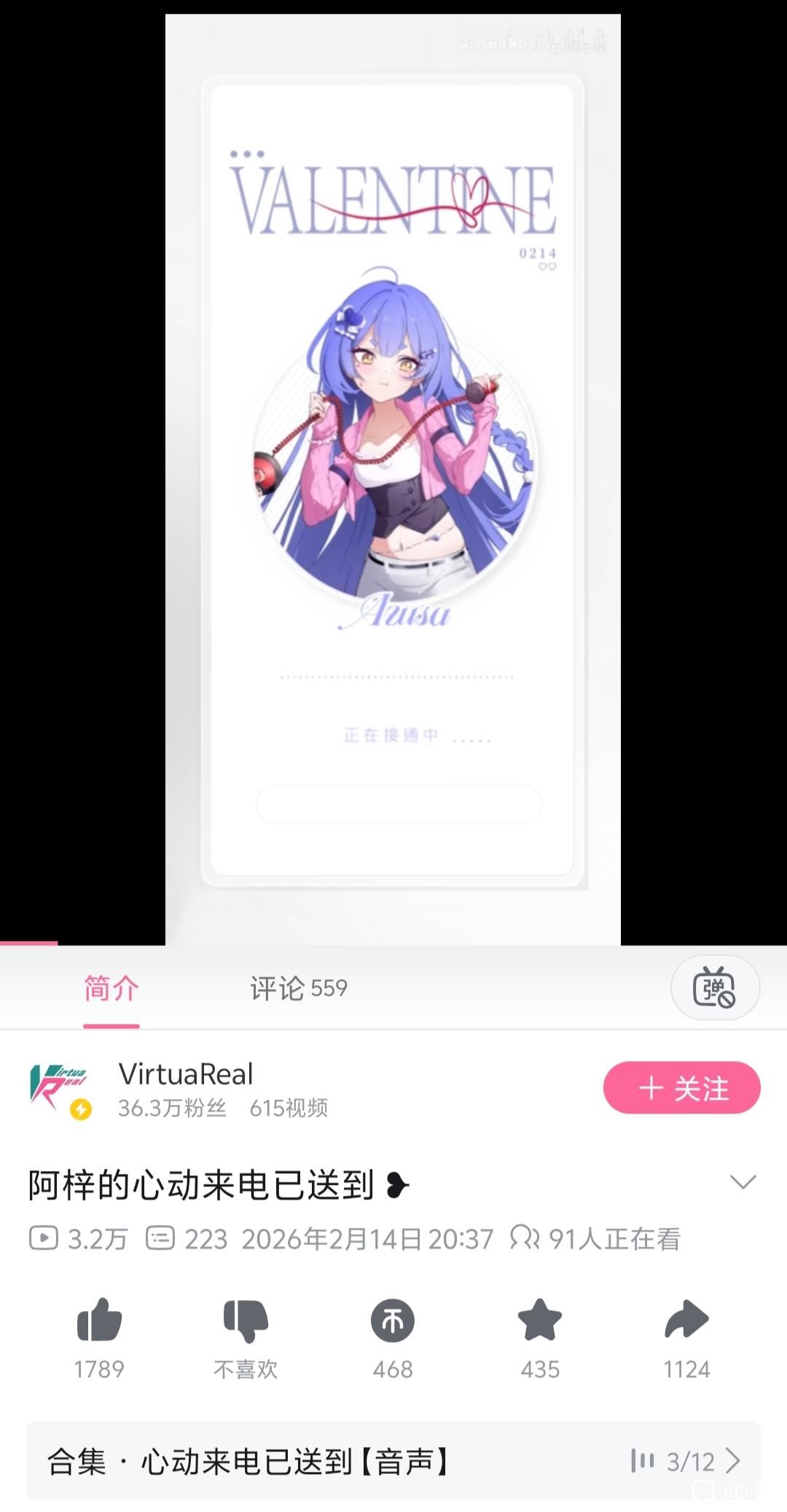Open the 评论 559 comments tab

tap(298, 988)
